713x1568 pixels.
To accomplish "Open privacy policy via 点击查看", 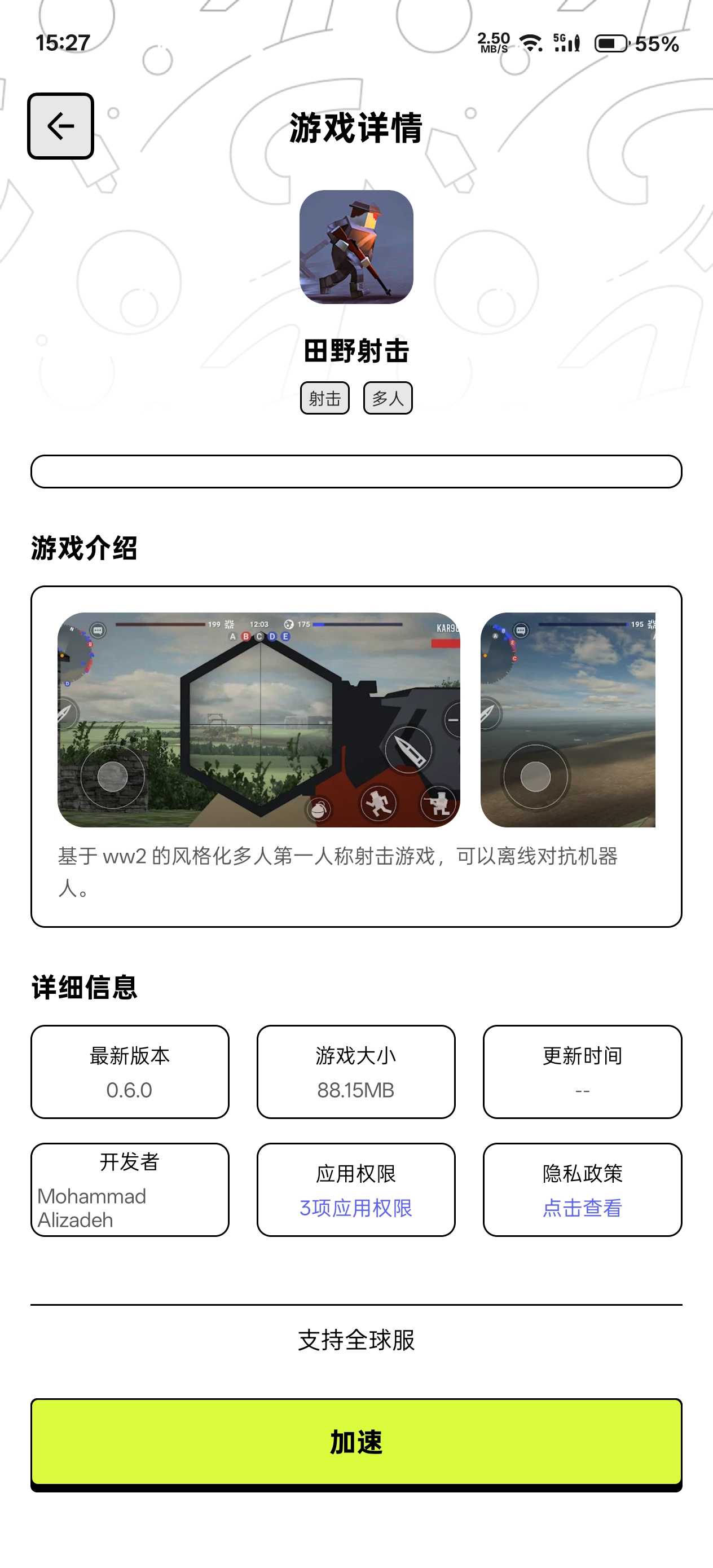I will (x=582, y=1208).
